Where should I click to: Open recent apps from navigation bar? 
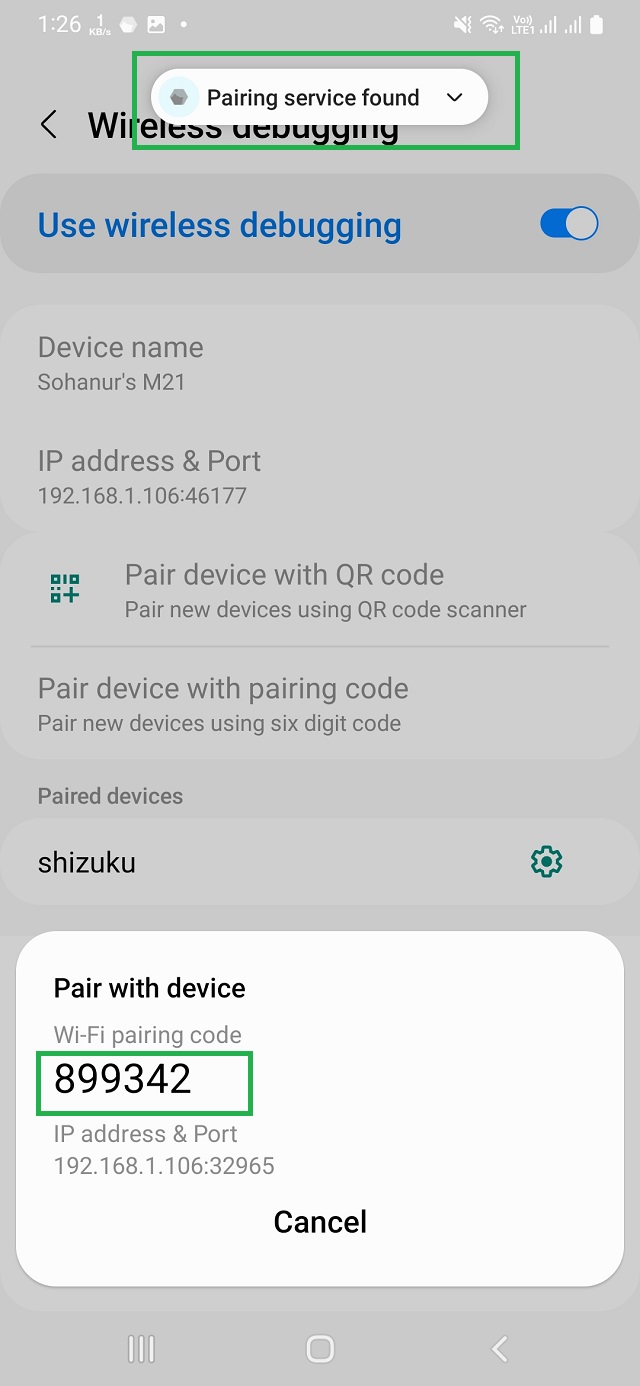pos(141,1349)
